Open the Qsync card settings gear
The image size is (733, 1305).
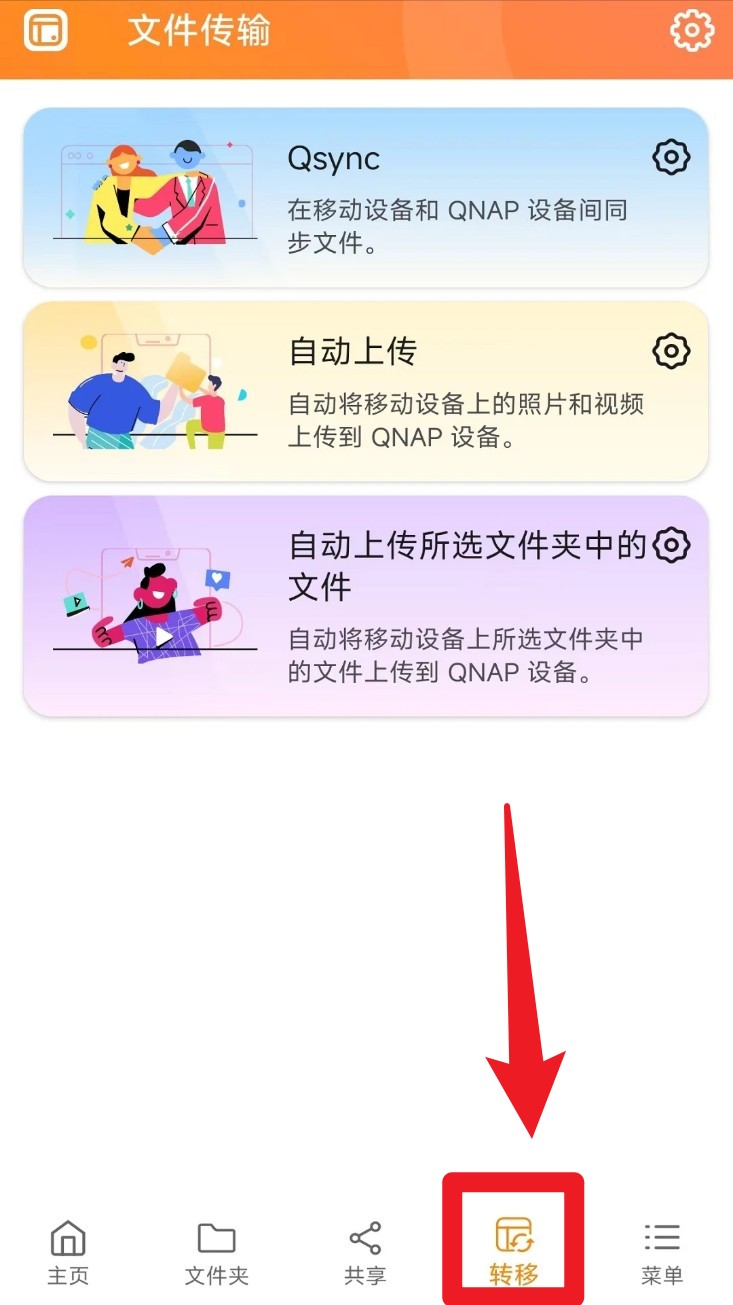point(671,157)
